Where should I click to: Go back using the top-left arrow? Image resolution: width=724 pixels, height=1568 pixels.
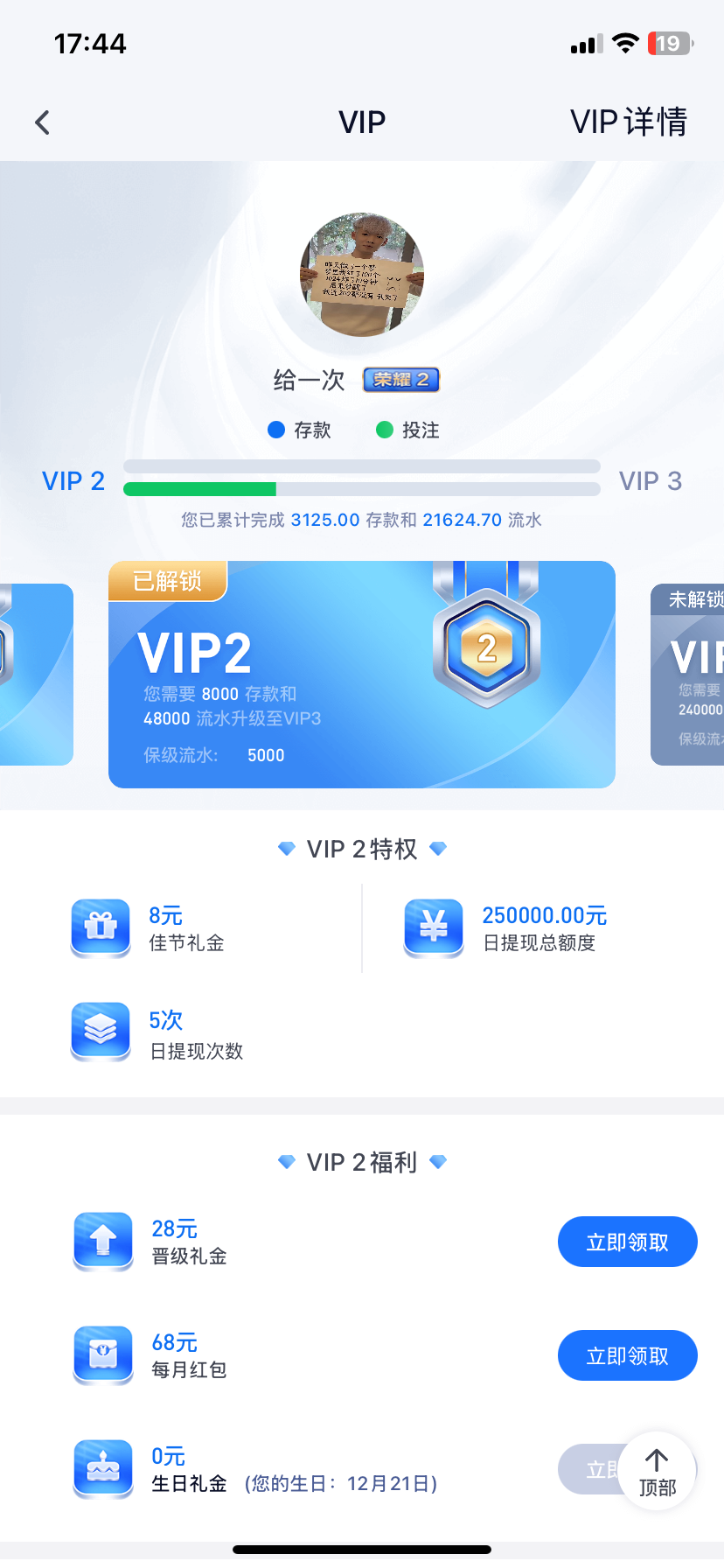click(42, 122)
